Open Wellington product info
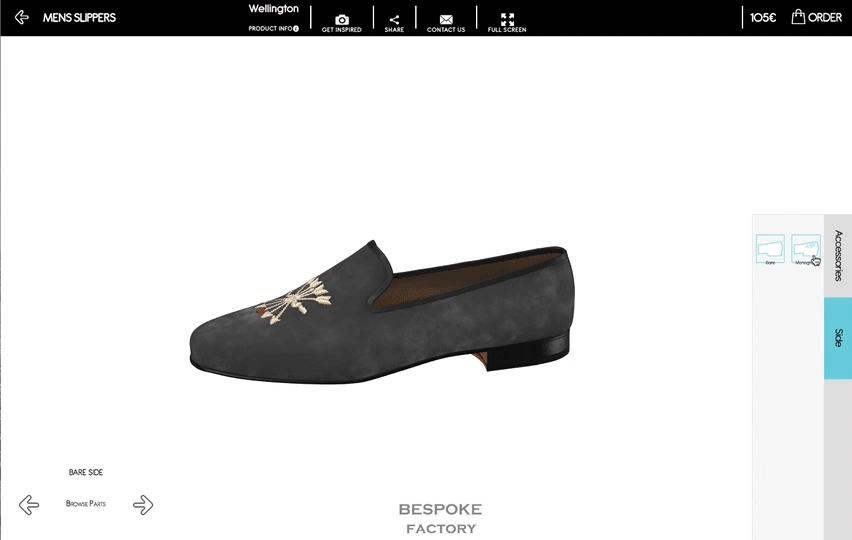Screen dimensions: 852x540 pyautogui.click(x=273, y=29)
